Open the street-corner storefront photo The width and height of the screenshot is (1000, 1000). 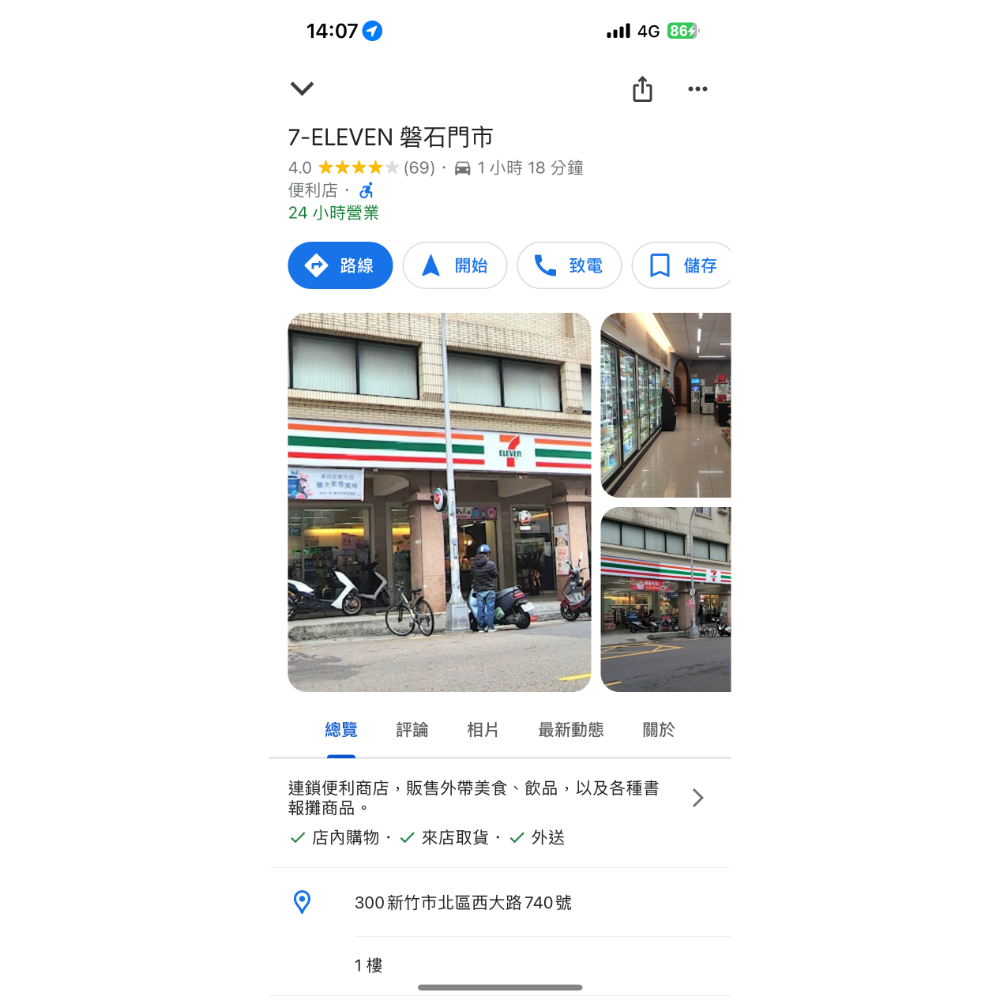pyautogui.click(x=666, y=599)
